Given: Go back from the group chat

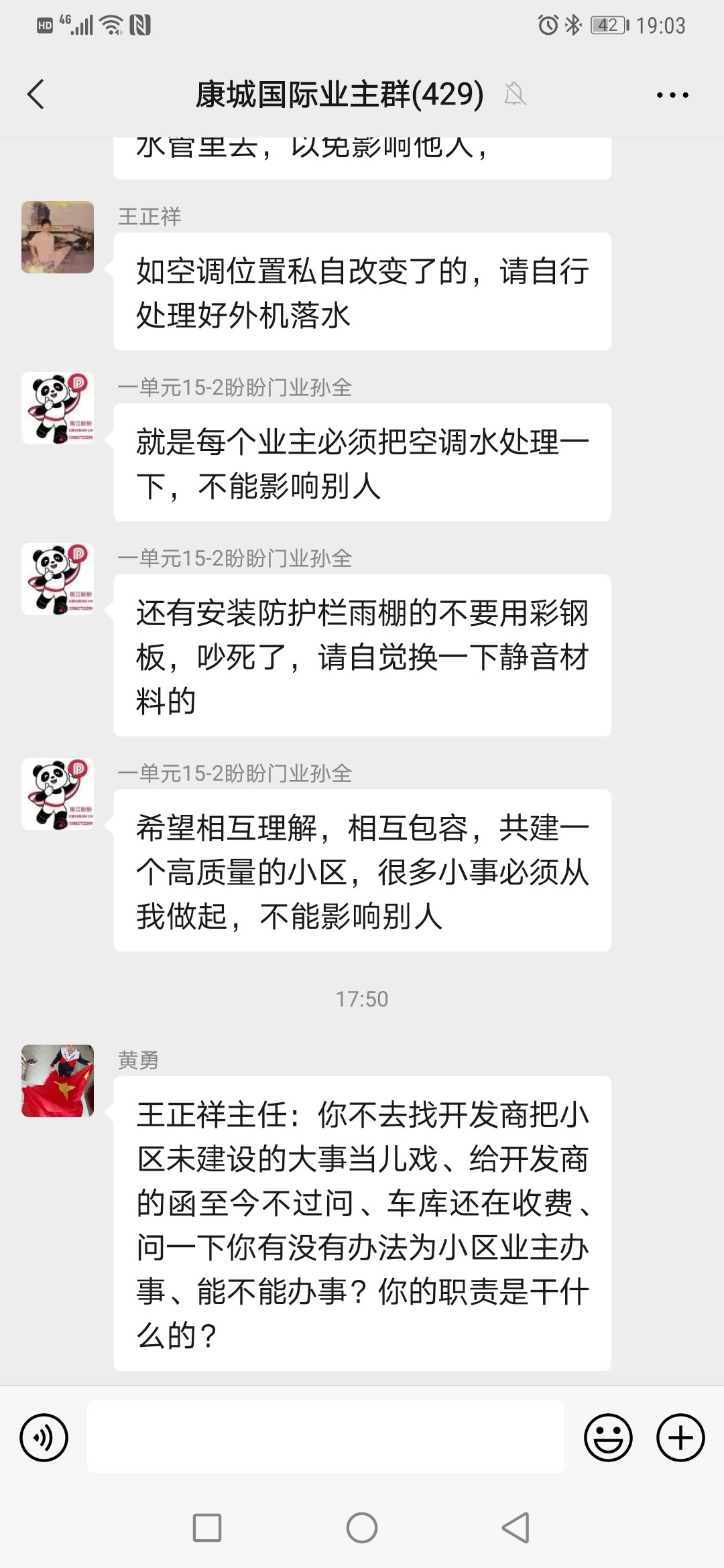Looking at the screenshot, I should click(36, 94).
